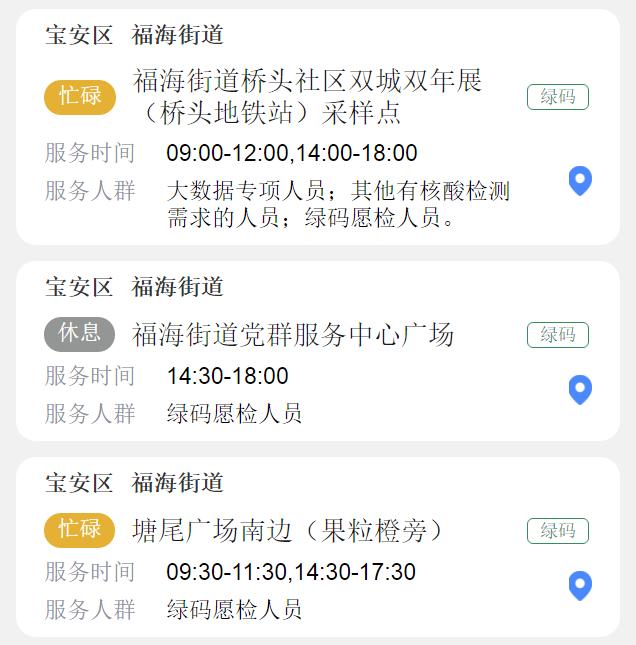This screenshot has width=636, height=645.
Task: Open map location for 党群服务中心广场
Action: click(580, 389)
